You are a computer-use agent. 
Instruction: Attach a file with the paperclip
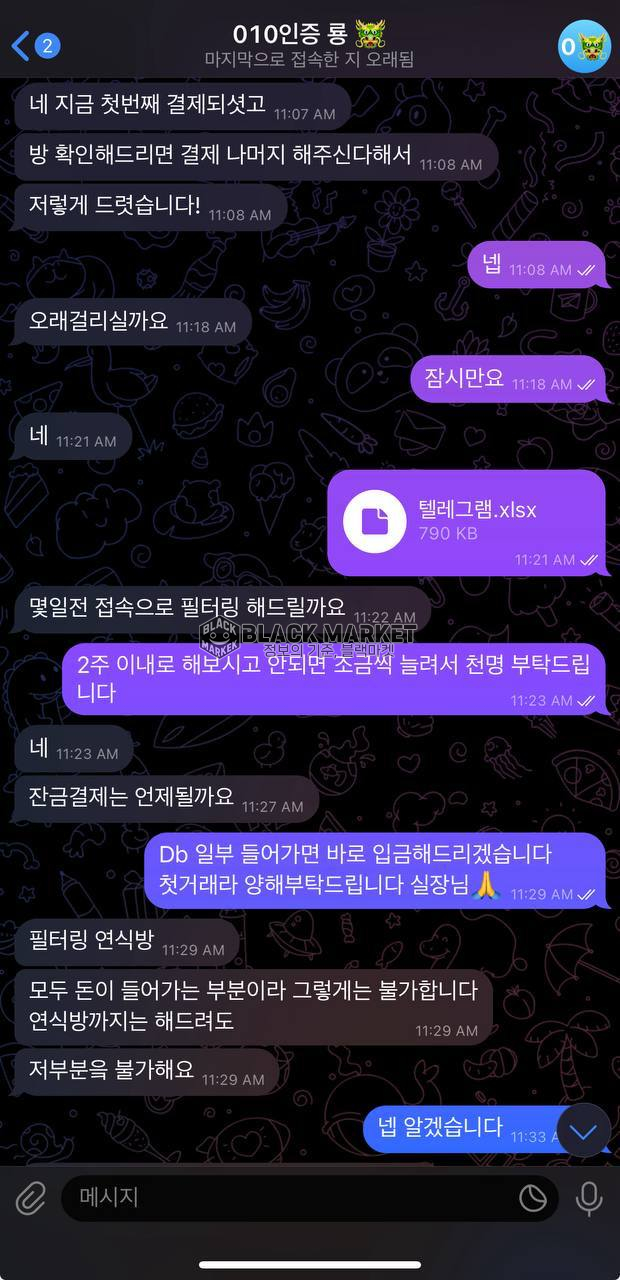pyautogui.click(x=30, y=1197)
